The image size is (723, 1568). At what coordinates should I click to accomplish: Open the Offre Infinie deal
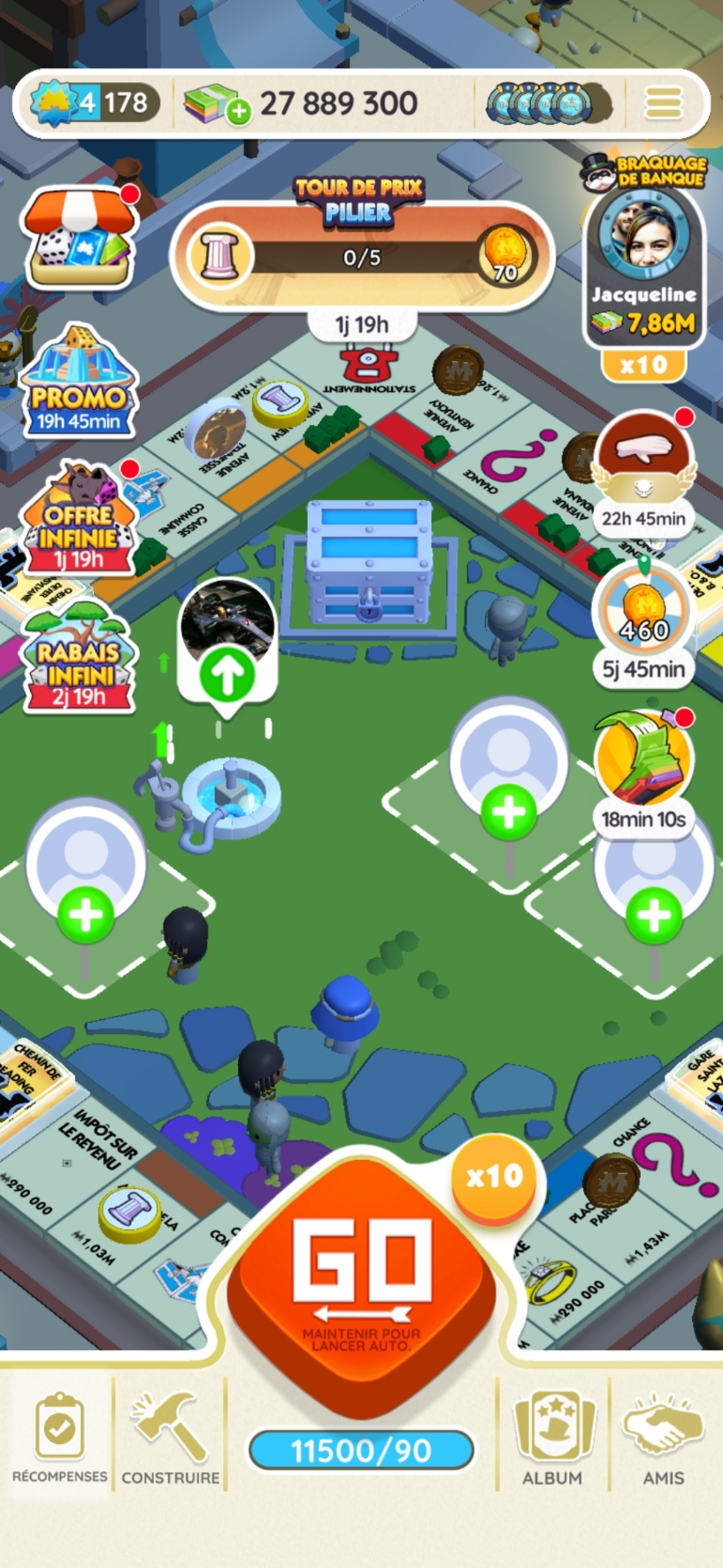tap(80, 522)
